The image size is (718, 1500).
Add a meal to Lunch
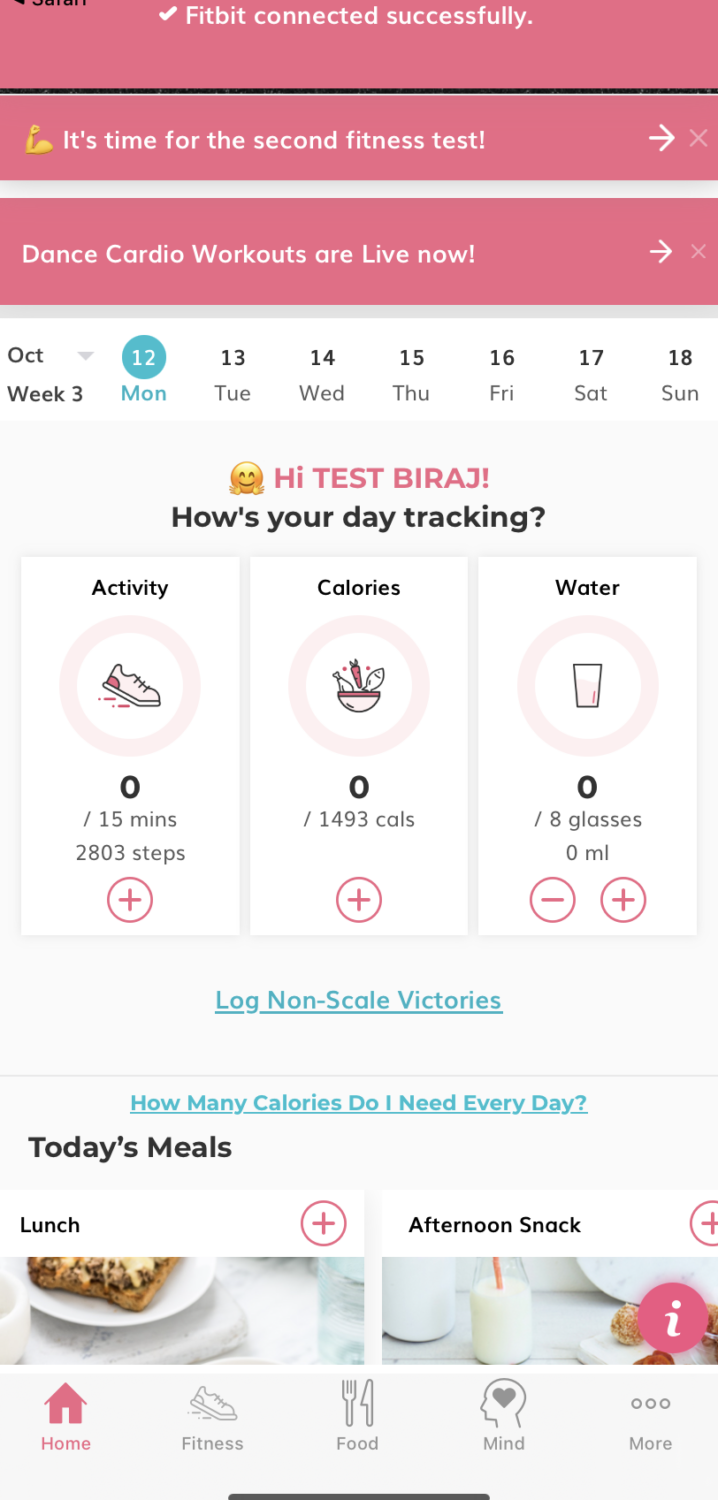point(323,1223)
